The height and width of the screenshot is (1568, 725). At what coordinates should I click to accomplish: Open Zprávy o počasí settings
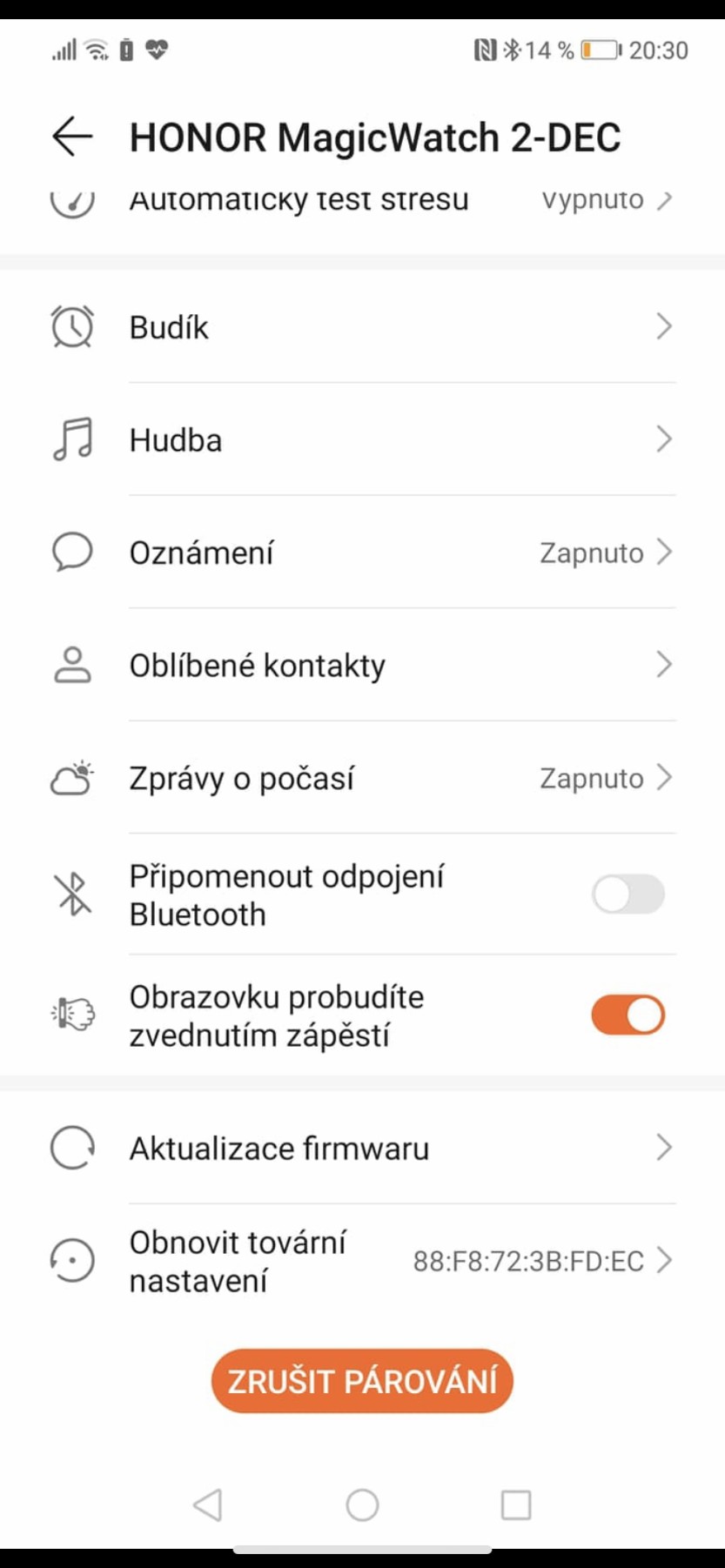pos(361,779)
